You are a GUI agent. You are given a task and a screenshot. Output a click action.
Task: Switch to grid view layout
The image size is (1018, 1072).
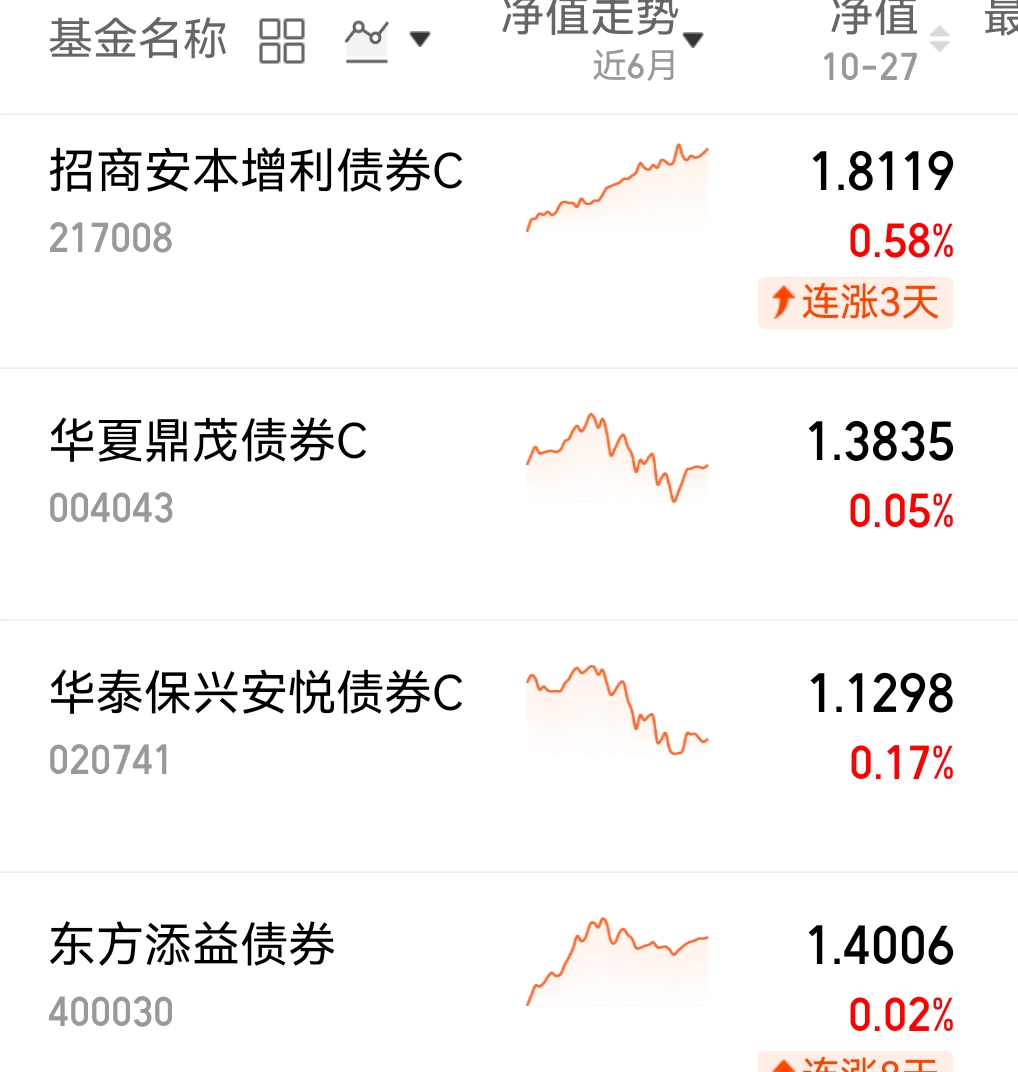tap(281, 41)
